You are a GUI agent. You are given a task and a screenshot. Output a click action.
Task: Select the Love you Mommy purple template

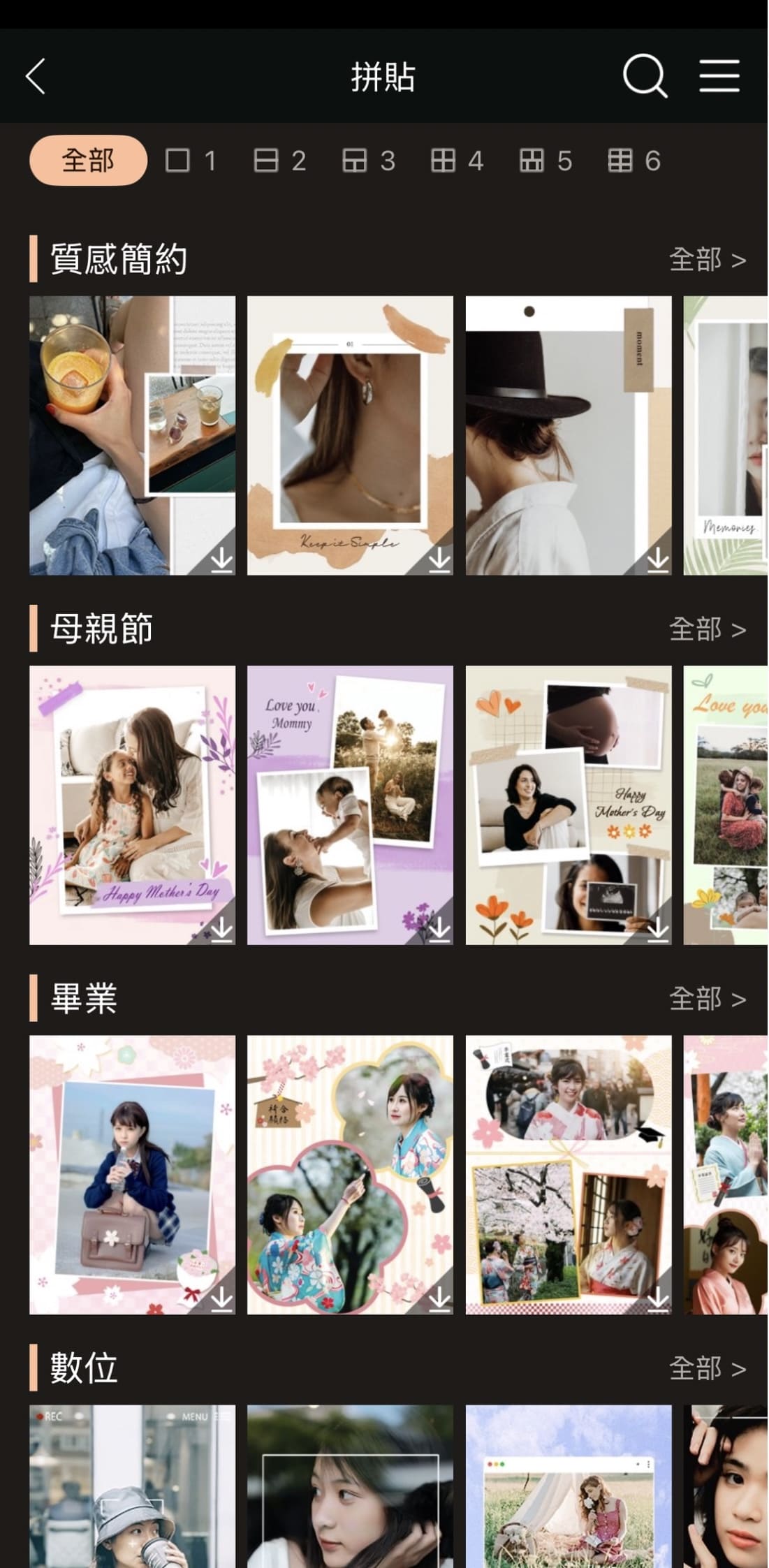coord(350,805)
